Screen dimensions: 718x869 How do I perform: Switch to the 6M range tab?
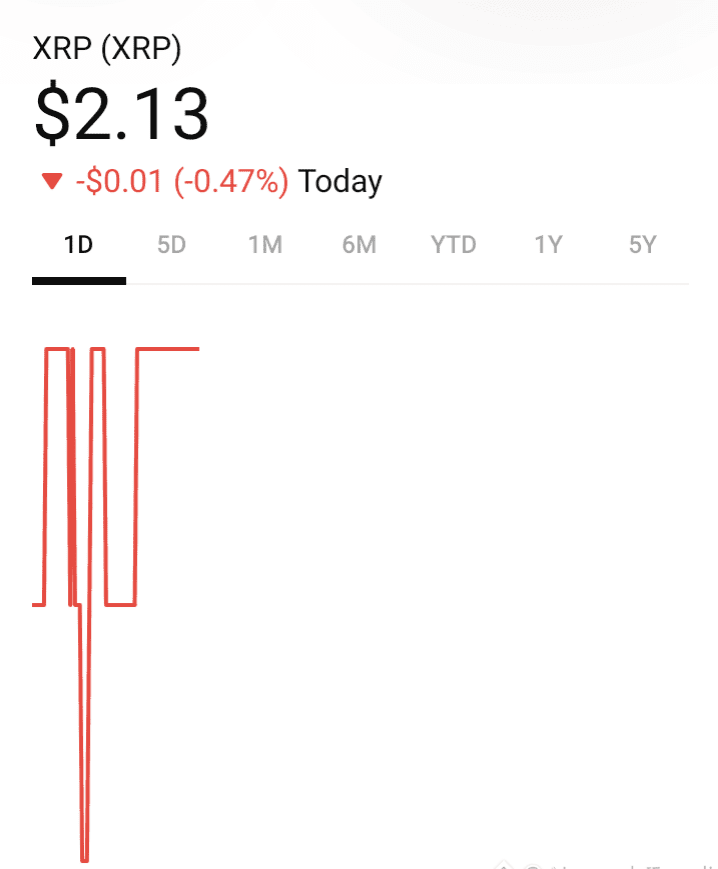pos(358,245)
